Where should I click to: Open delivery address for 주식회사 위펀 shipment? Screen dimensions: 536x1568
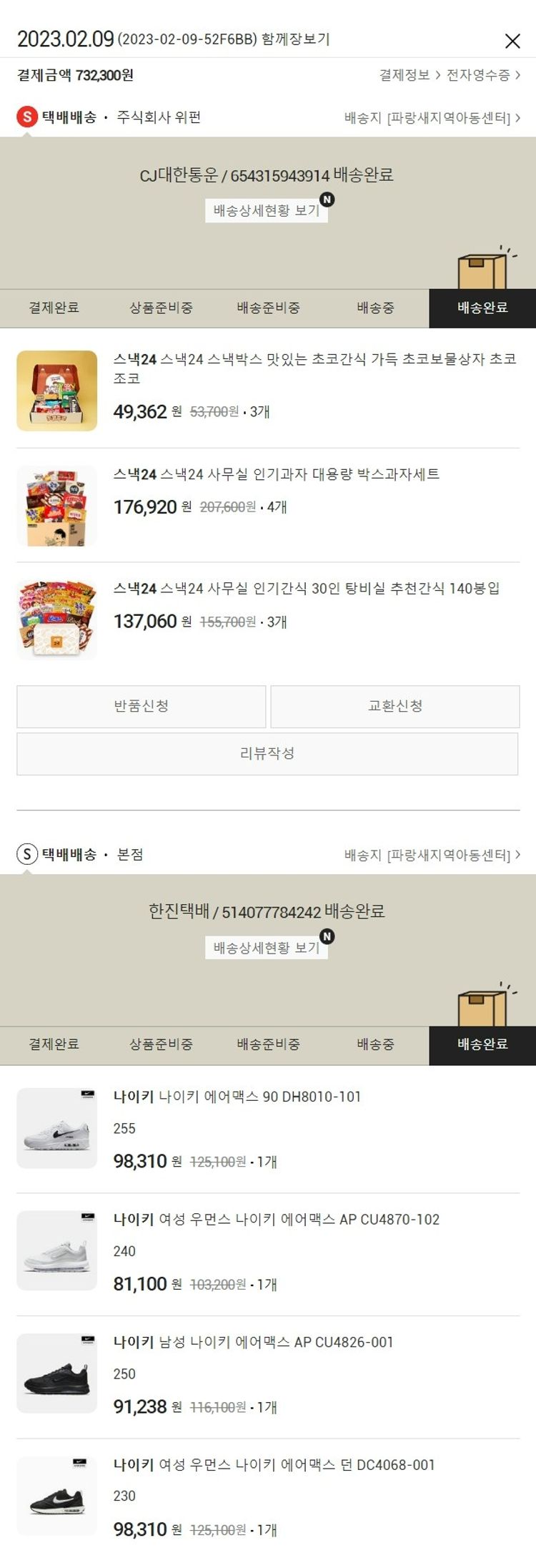[432, 118]
